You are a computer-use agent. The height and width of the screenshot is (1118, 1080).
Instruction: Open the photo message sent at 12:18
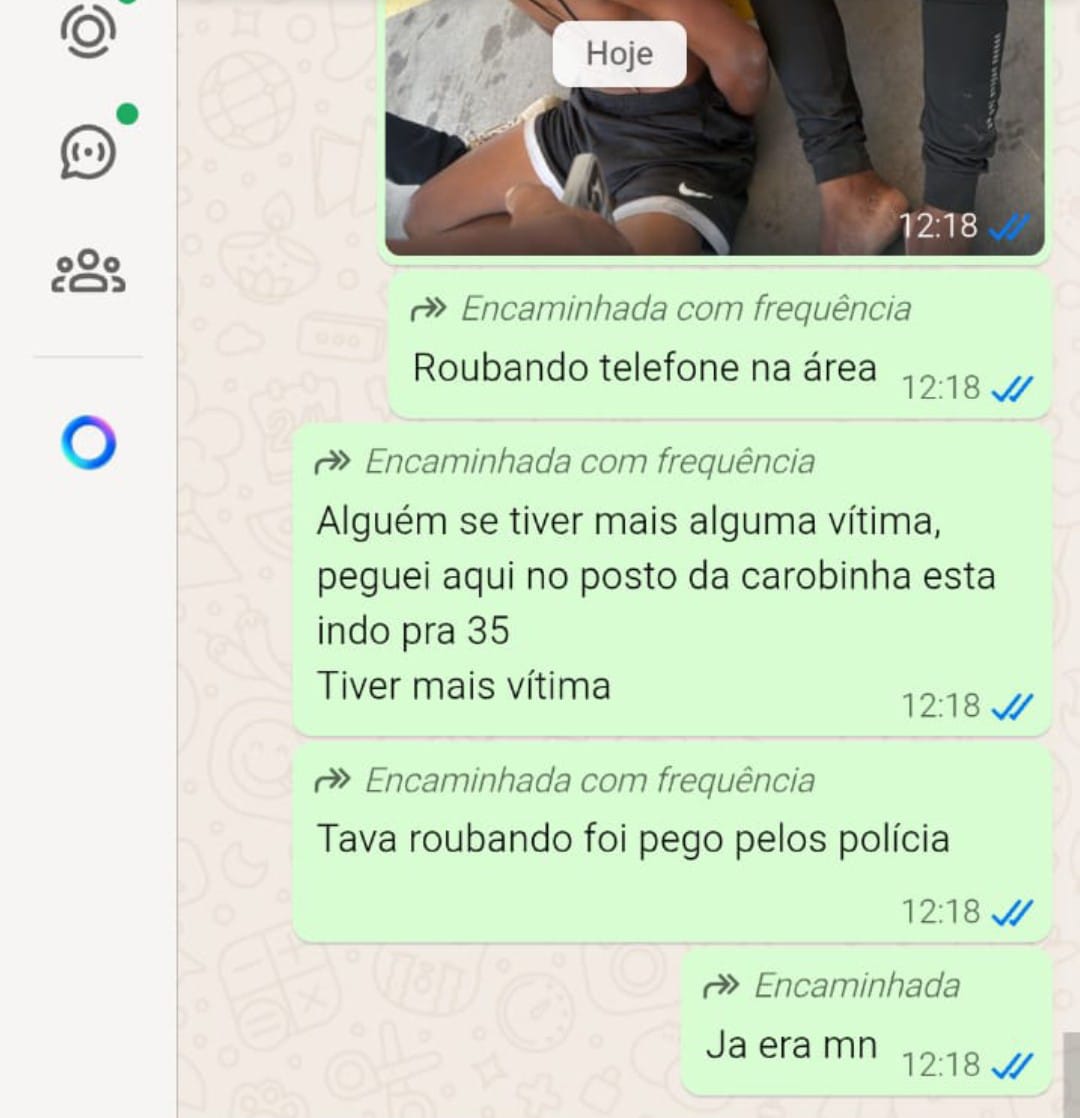(x=714, y=130)
